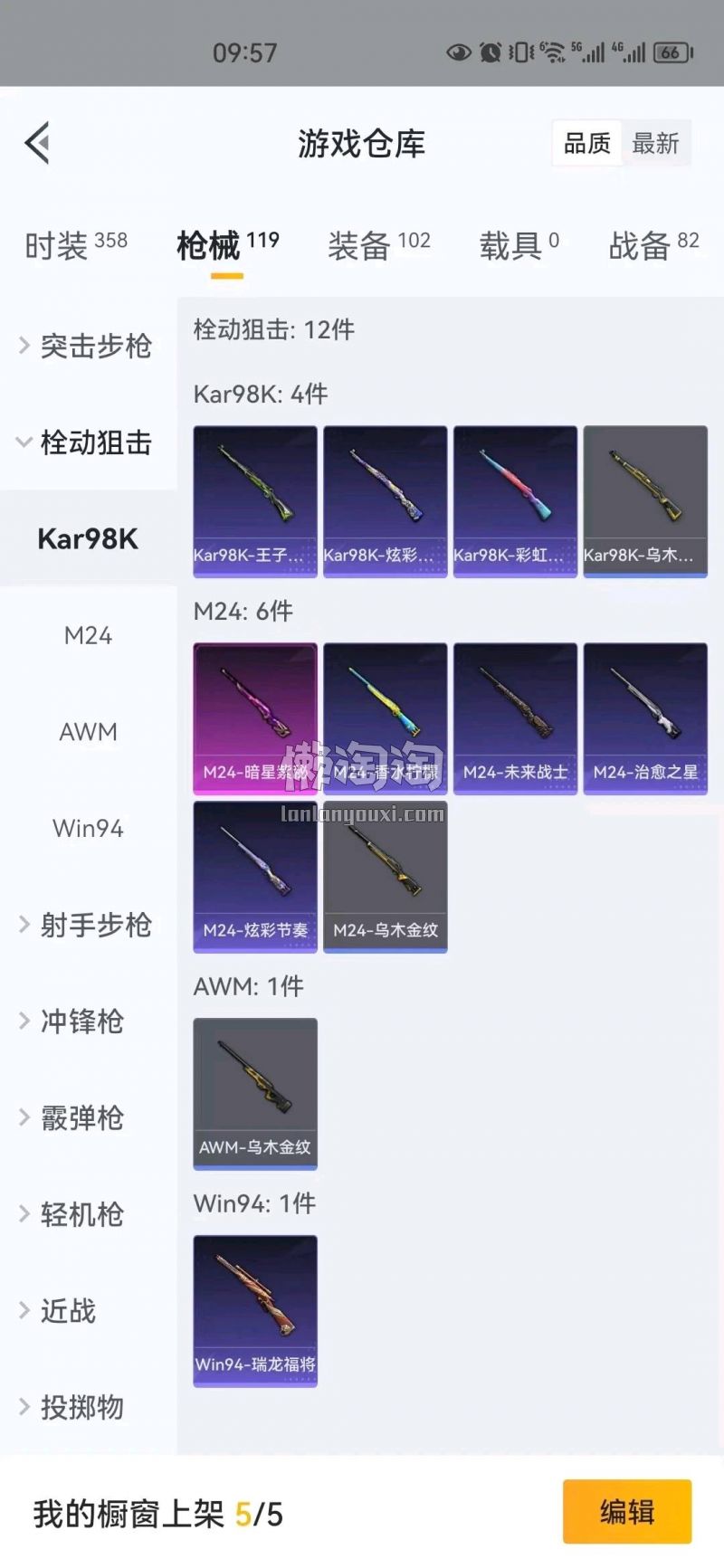Select M24 in the sidebar

pyautogui.click(x=88, y=635)
